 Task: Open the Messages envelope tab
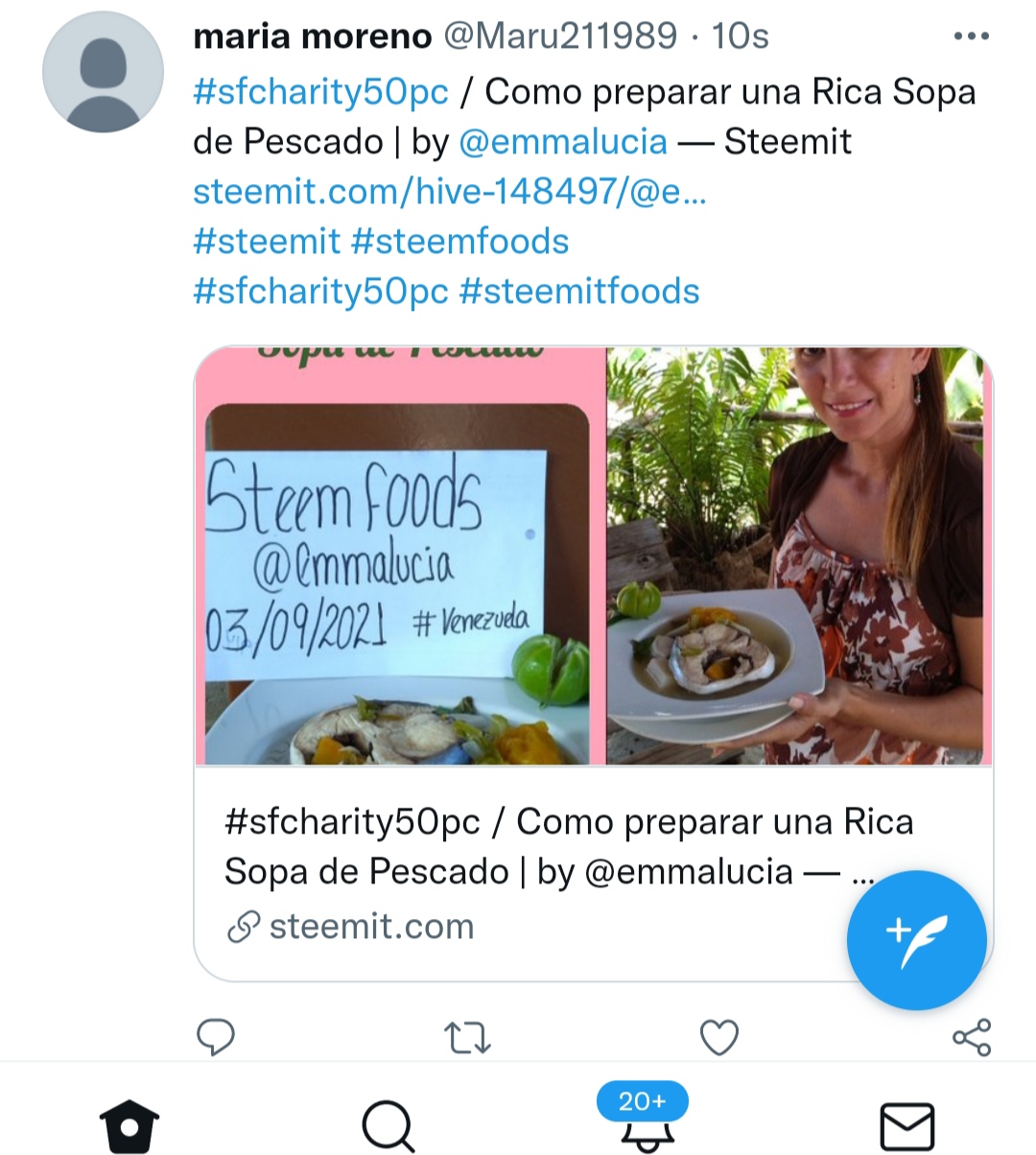(x=906, y=1126)
